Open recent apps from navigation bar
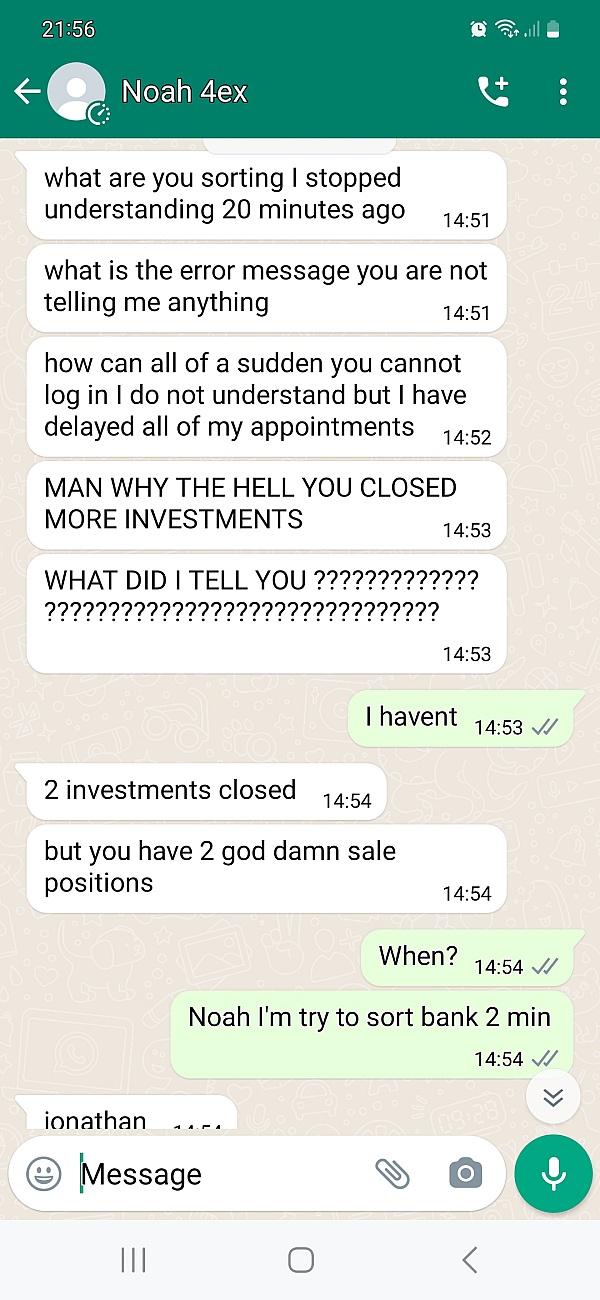Viewport: 600px width, 1300px height. coord(133,1260)
